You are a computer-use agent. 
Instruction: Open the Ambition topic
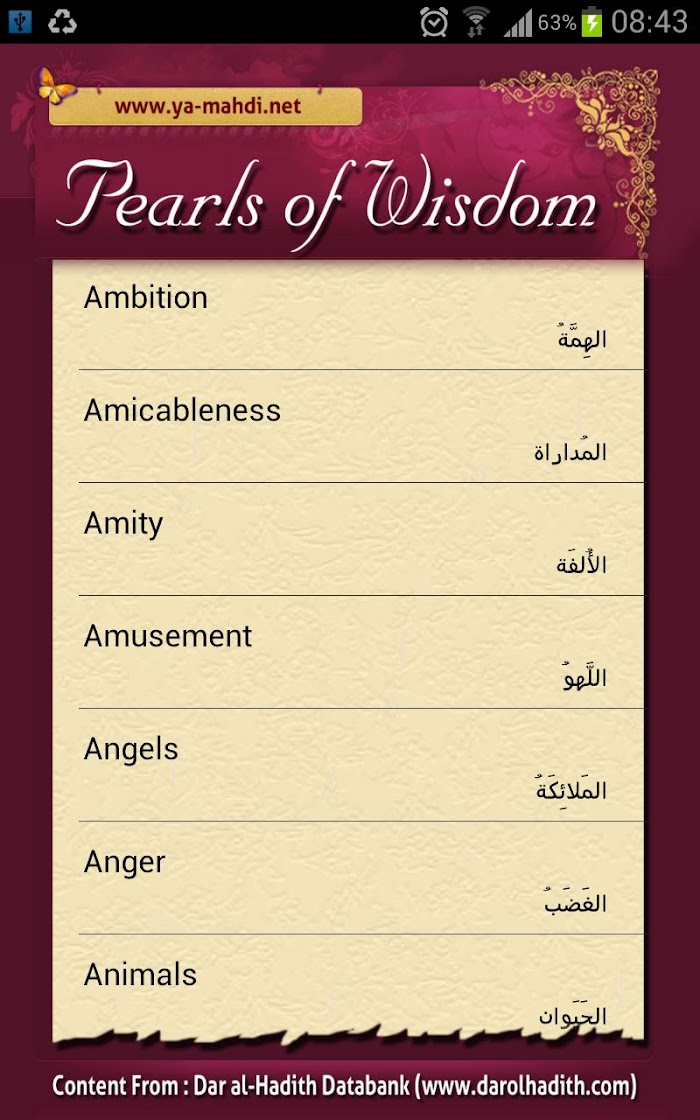348,315
